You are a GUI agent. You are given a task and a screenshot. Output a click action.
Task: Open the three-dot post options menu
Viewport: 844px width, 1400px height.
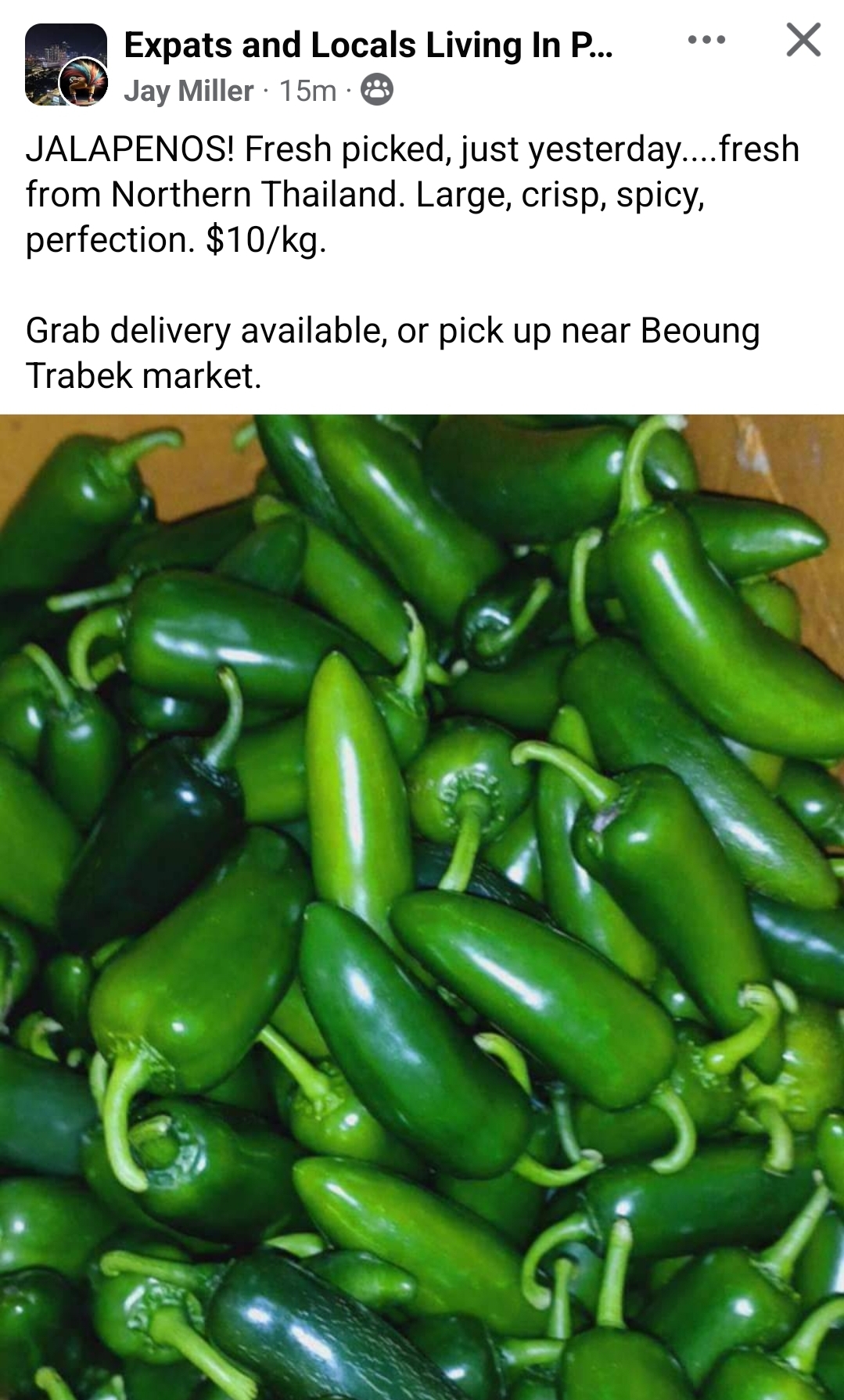click(x=706, y=40)
